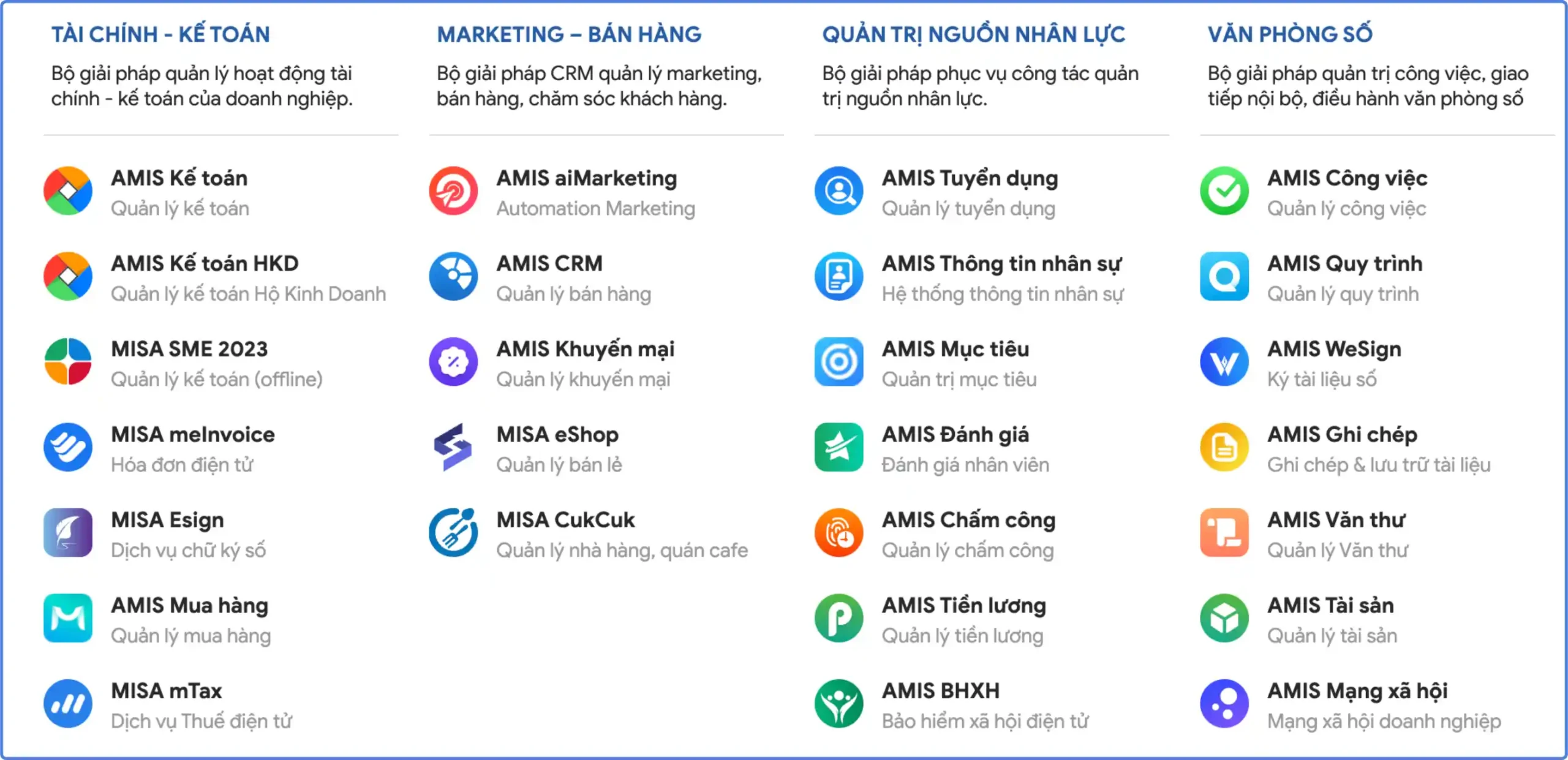Select AMIS Công việc

click(1347, 179)
